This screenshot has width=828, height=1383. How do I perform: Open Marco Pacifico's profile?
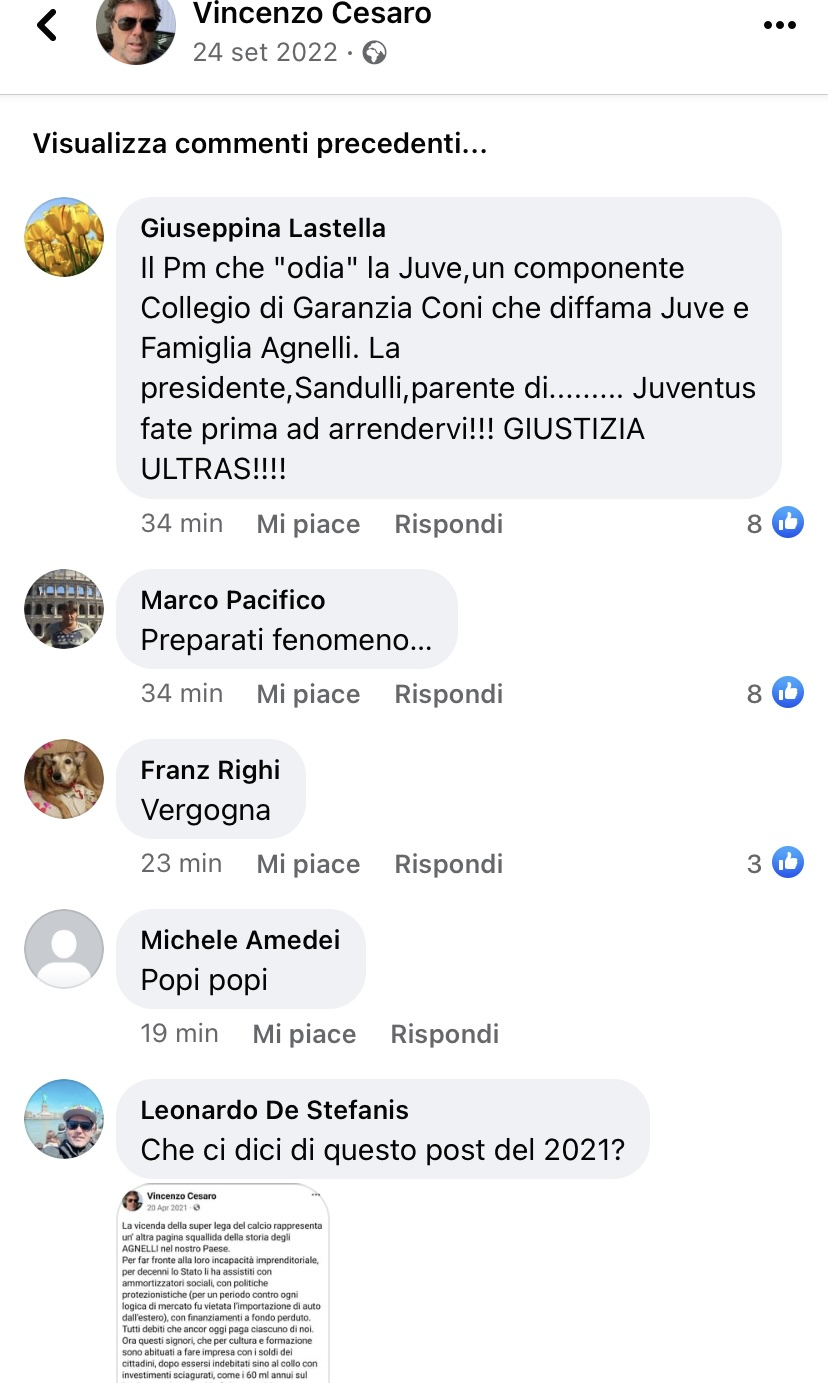(x=233, y=600)
